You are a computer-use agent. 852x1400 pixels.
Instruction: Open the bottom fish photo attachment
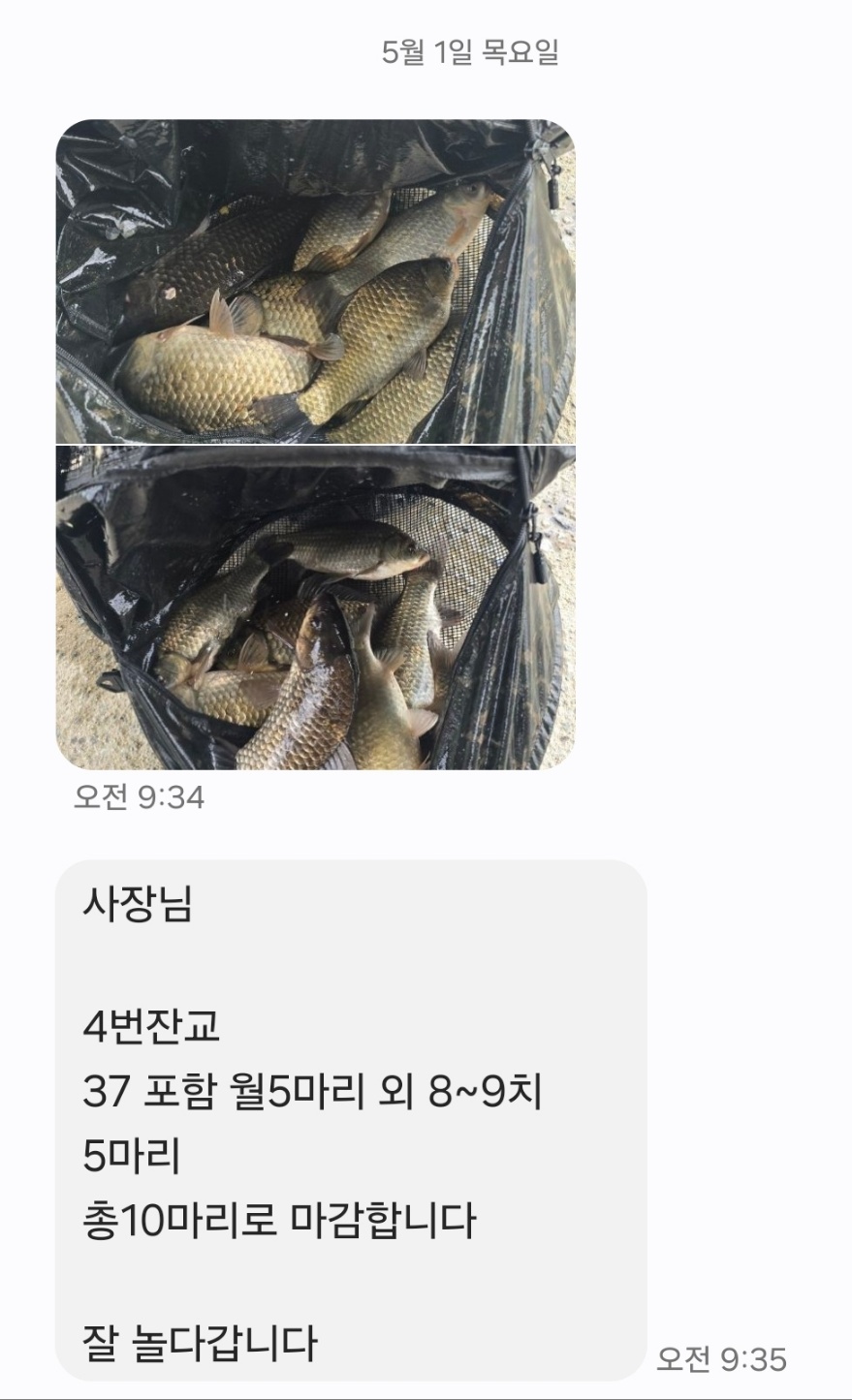tap(315, 607)
